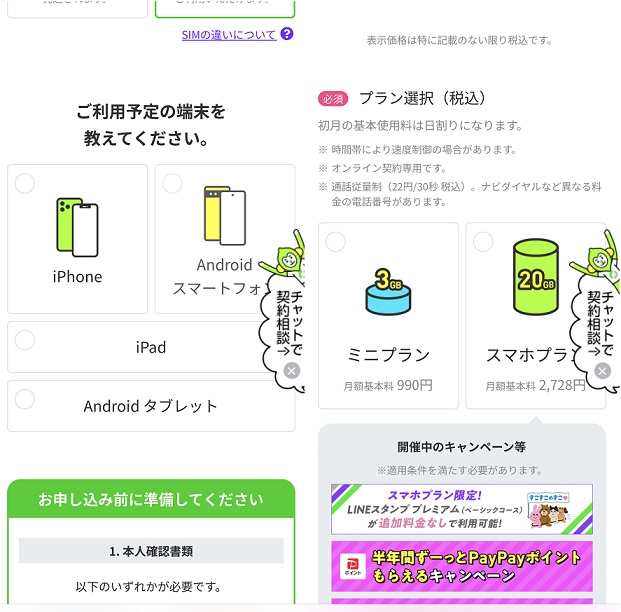Viewport: 621px width, 612px height.
Task: Select the ミニプラン 3GB plan
Action: pos(388,315)
